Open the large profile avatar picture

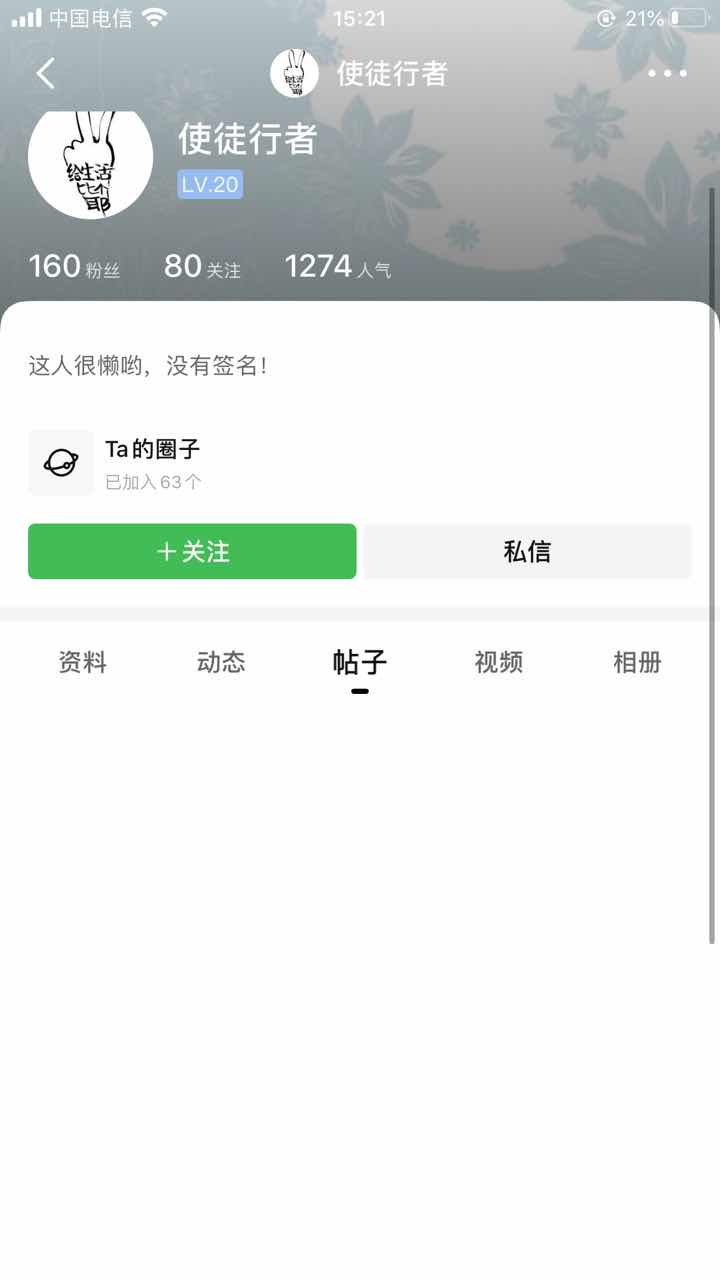[90, 160]
